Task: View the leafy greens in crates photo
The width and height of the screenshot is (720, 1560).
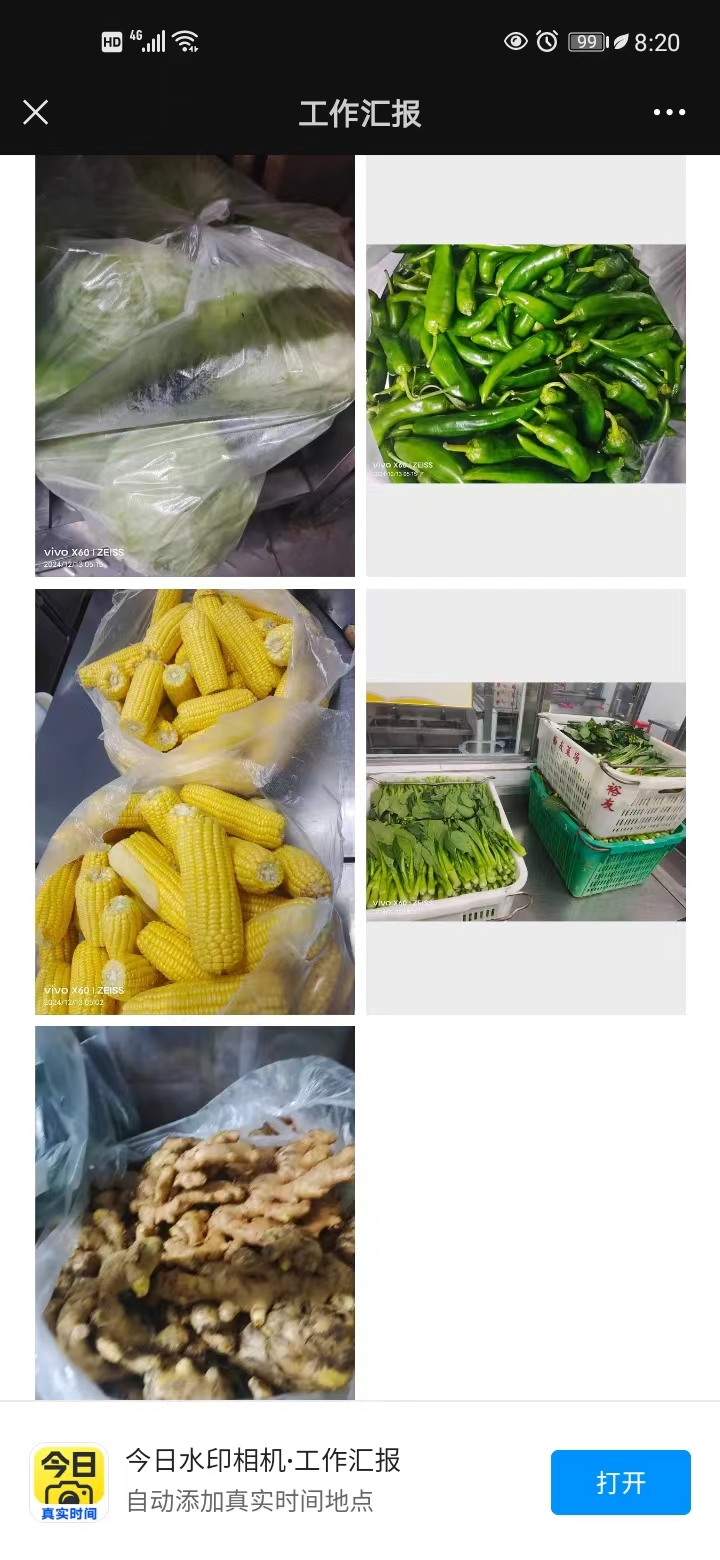Action: [x=526, y=801]
